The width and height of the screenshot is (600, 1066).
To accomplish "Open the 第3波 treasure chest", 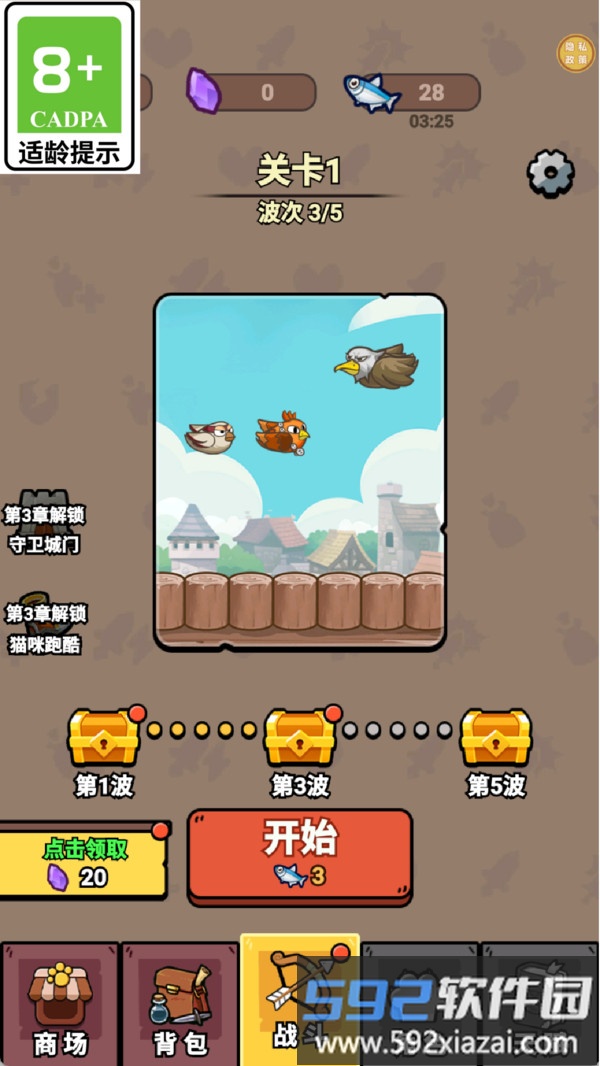I will pyautogui.click(x=300, y=738).
